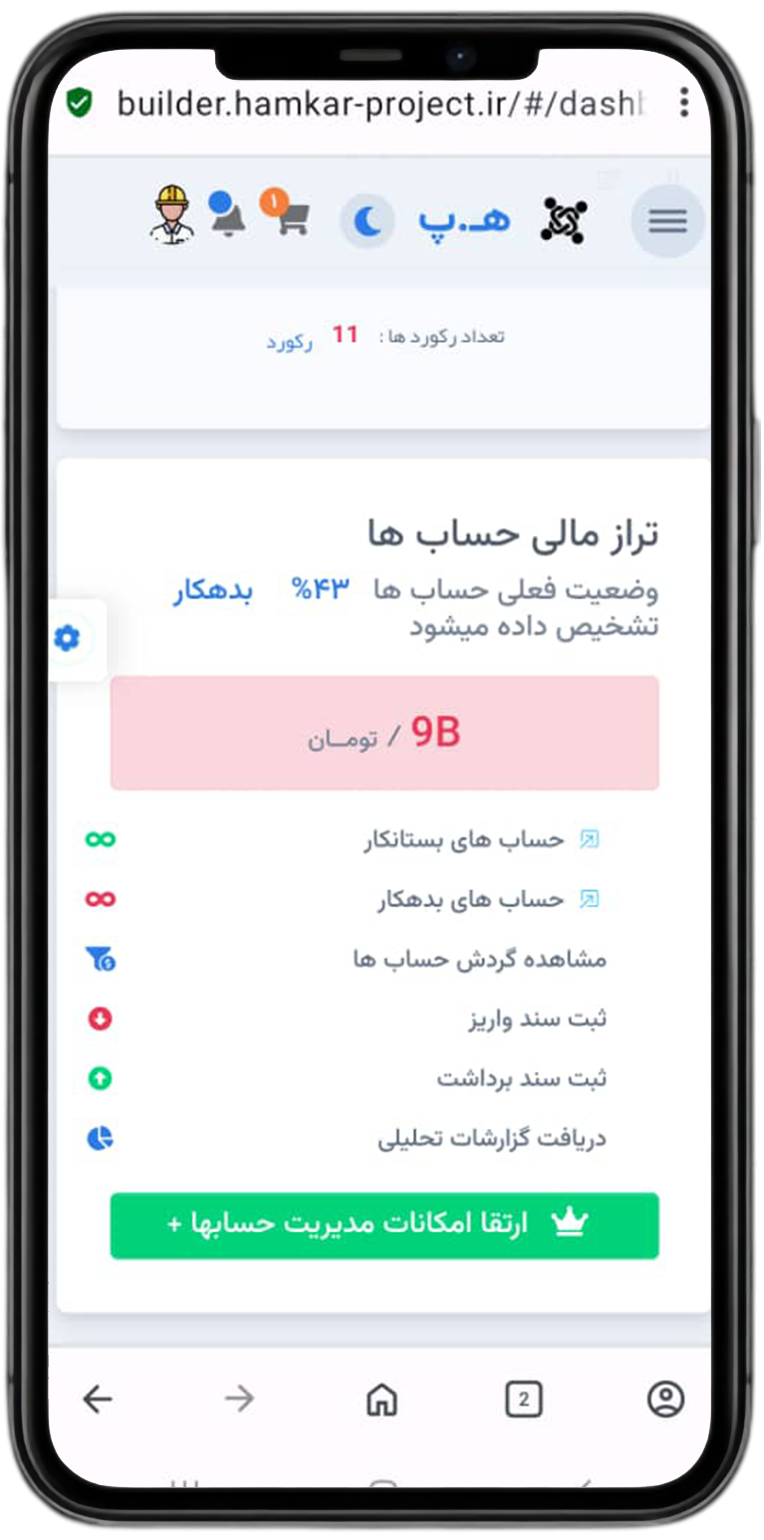This screenshot has height=1540, width=764.
Task: Open the user profile avatar
Action: point(173,215)
